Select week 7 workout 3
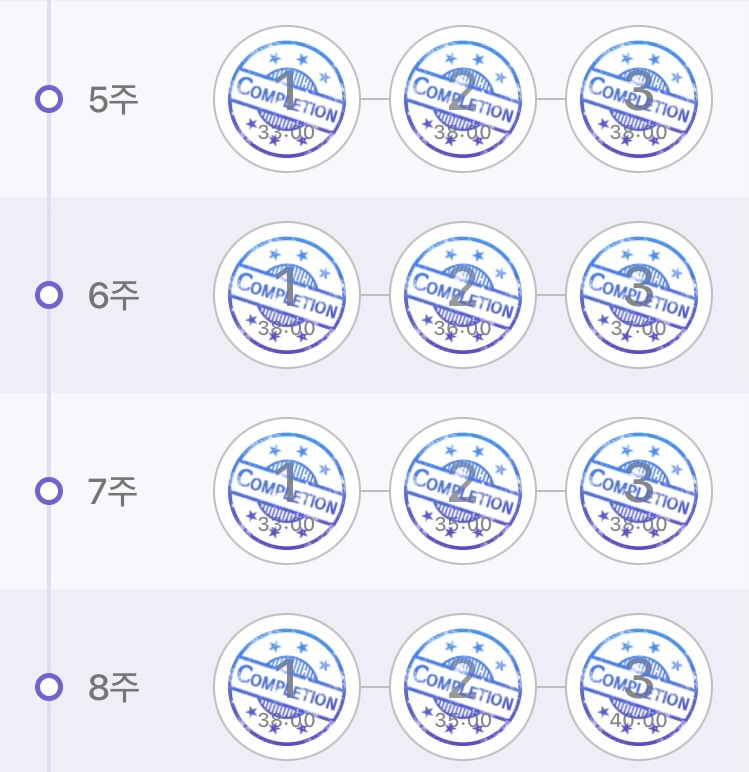Viewport: 749px width, 772px height. tap(639, 491)
